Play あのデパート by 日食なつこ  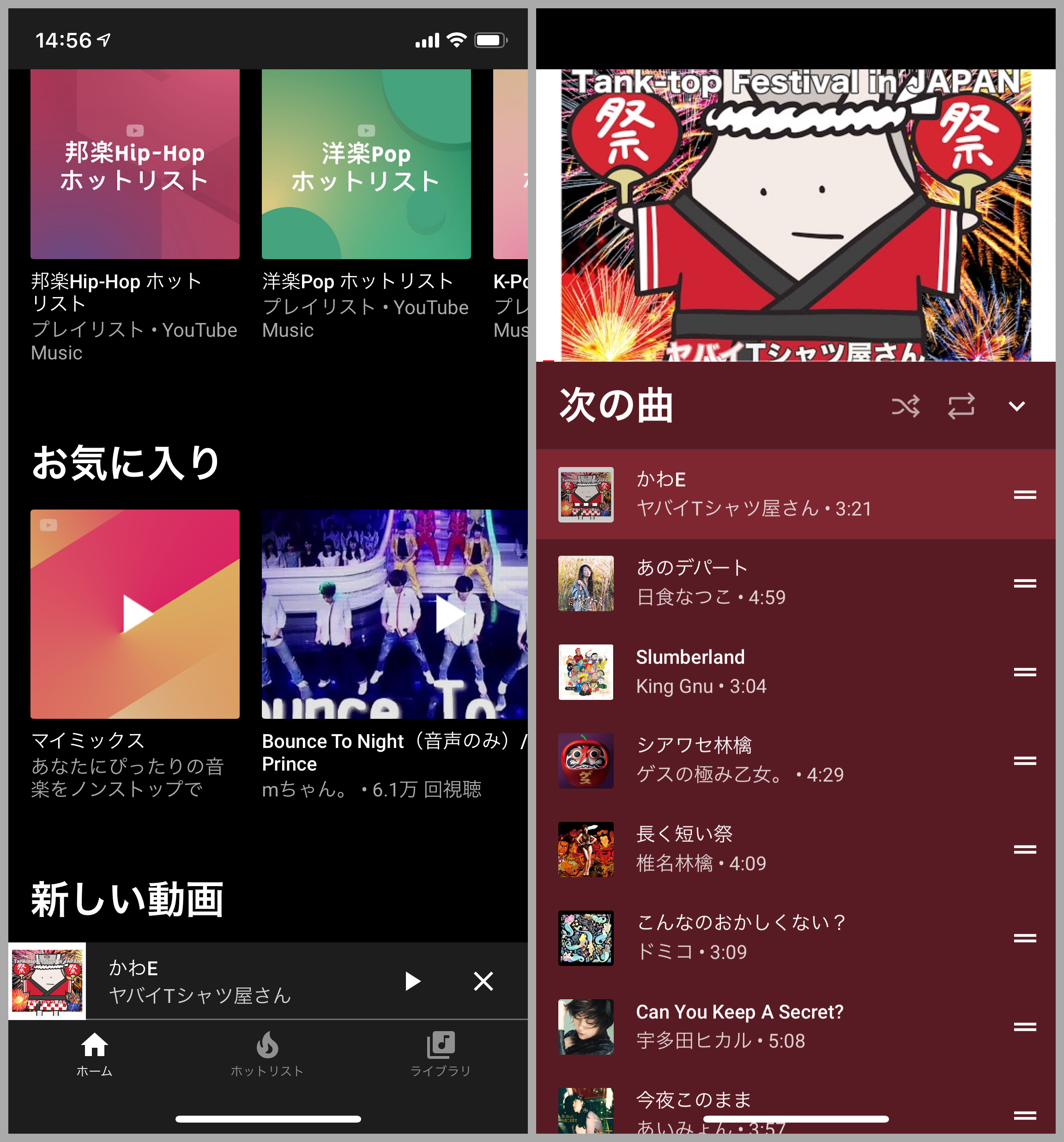[746, 583]
